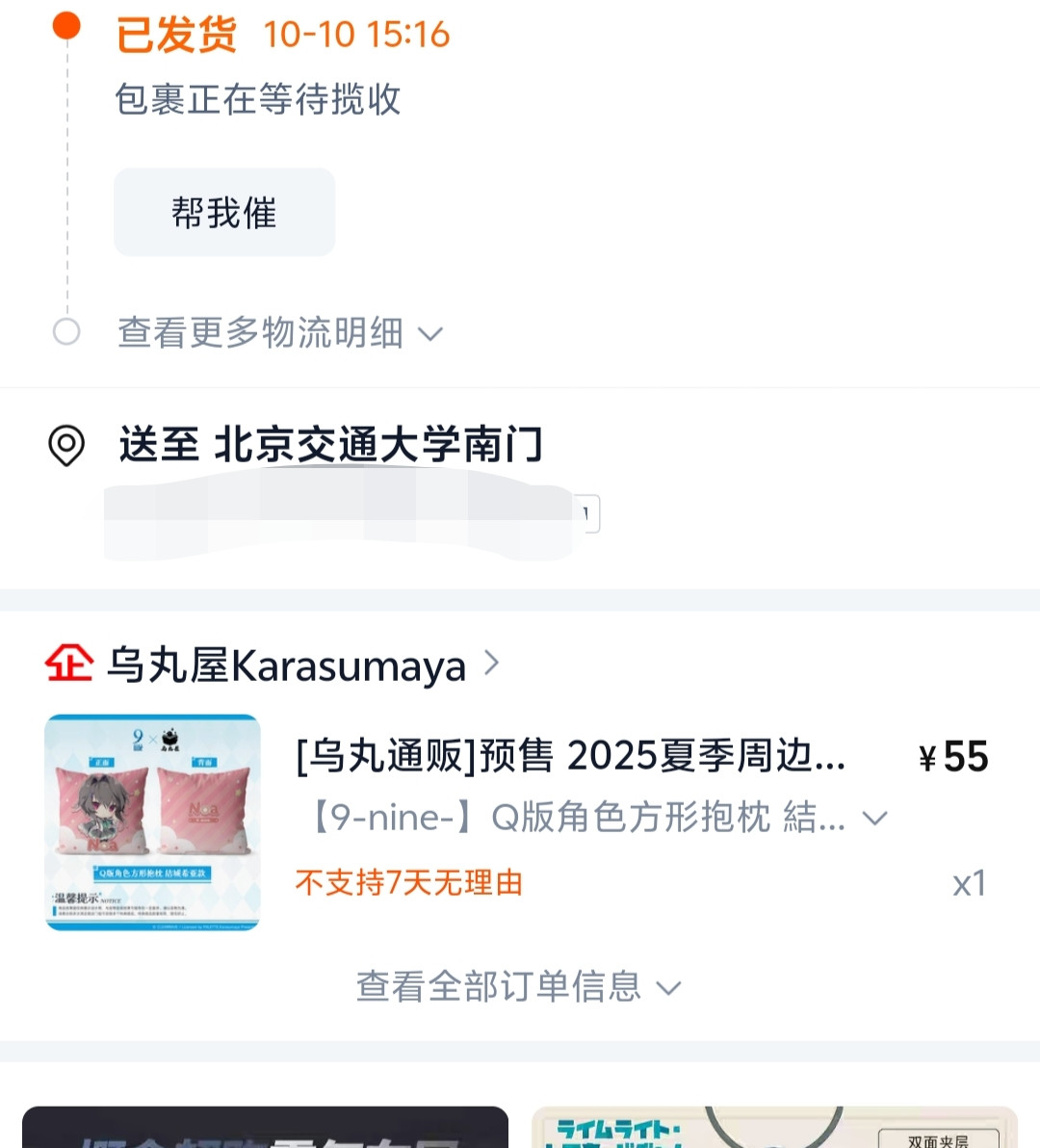This screenshot has height=1148, width=1040.
Task: Open the 9-nine pillow product thumbnail
Action: coord(152,822)
